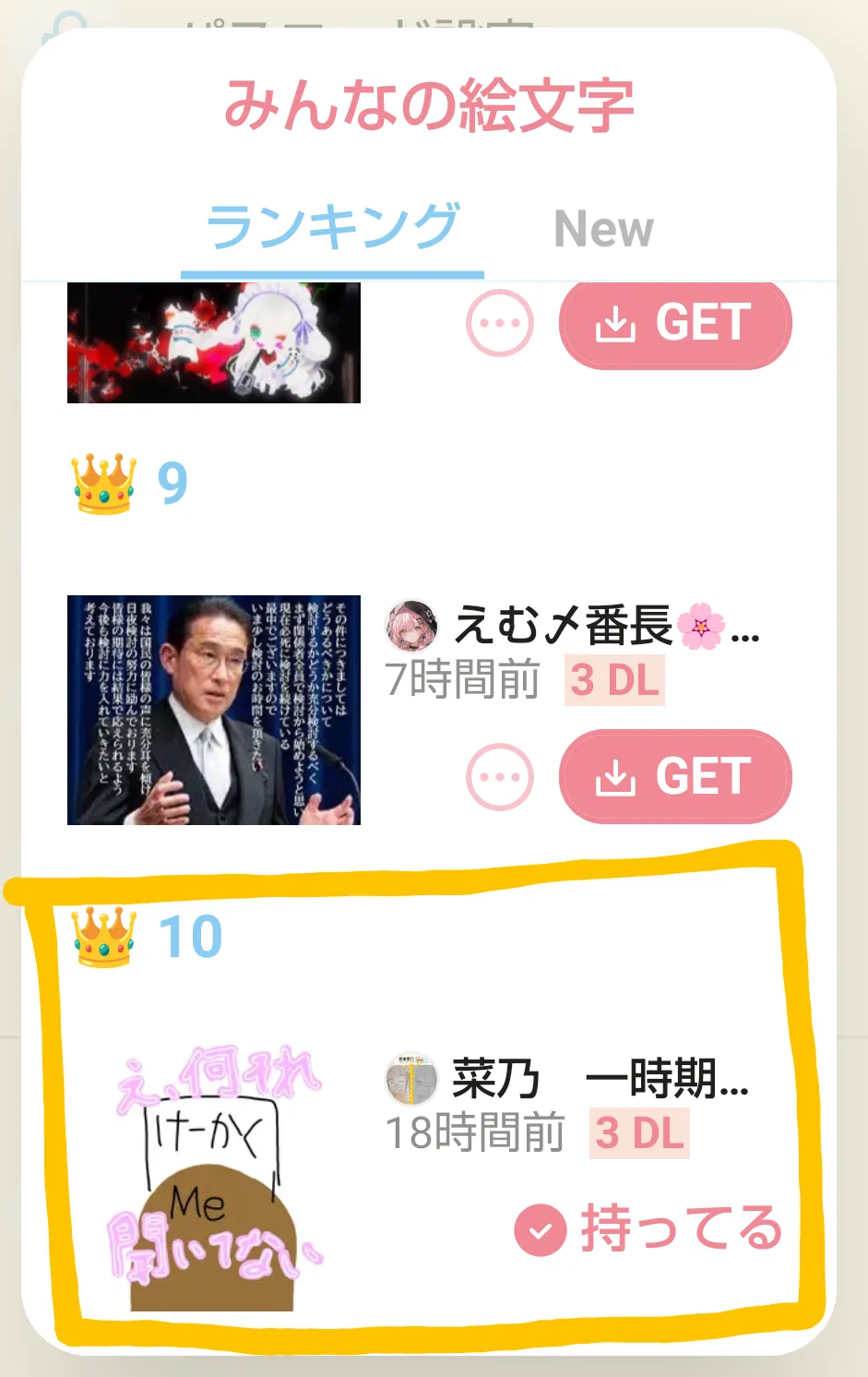The width and height of the screenshot is (868, 1377).
Task: Tap GET for the anime maid emoji
Action: pyautogui.click(x=675, y=324)
